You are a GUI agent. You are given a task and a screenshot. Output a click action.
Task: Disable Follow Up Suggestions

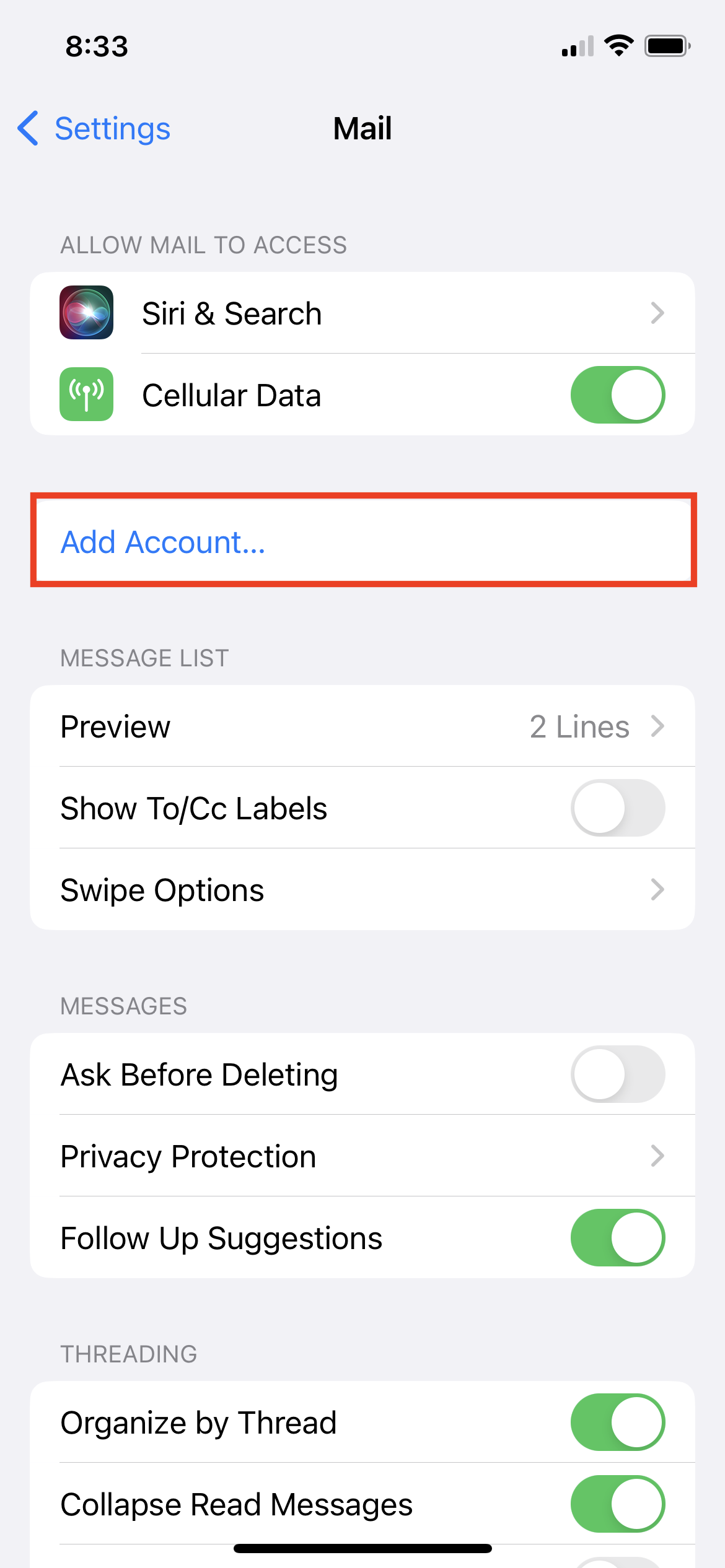coord(618,1237)
